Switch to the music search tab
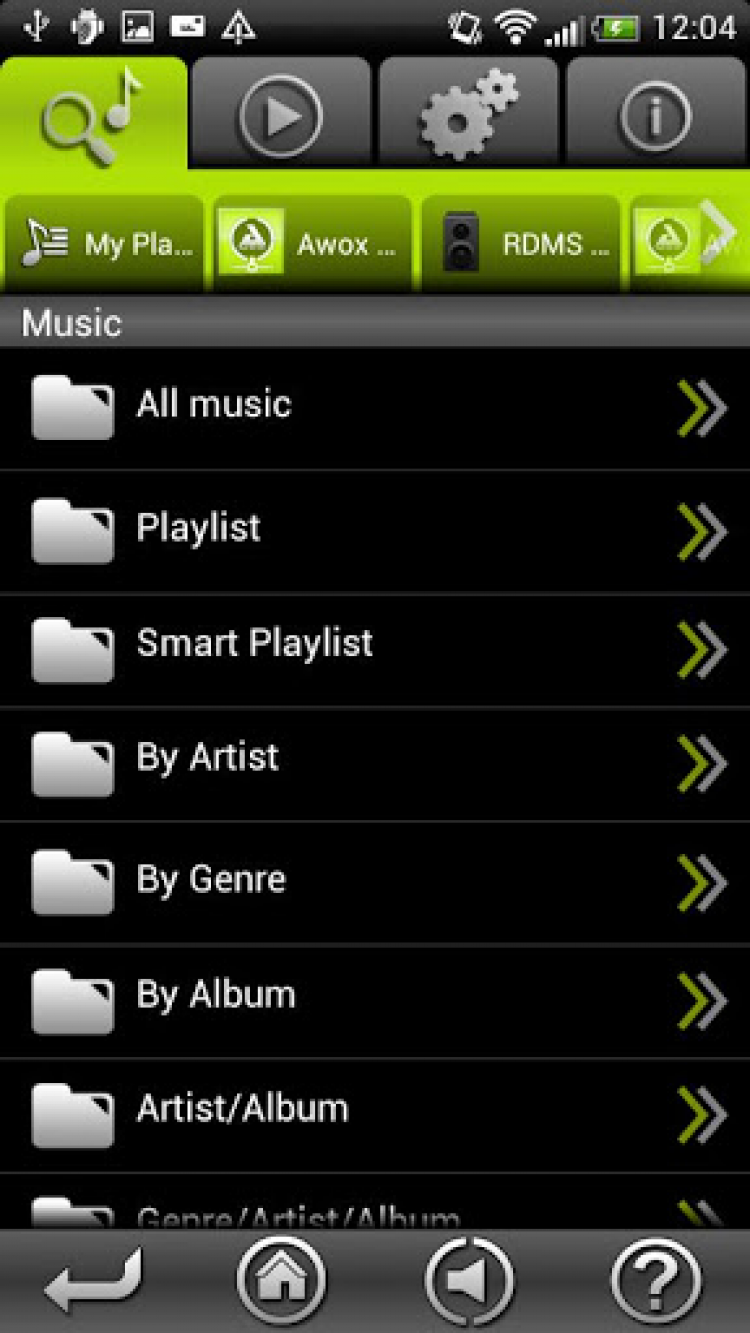The image size is (750, 1333). (93, 112)
